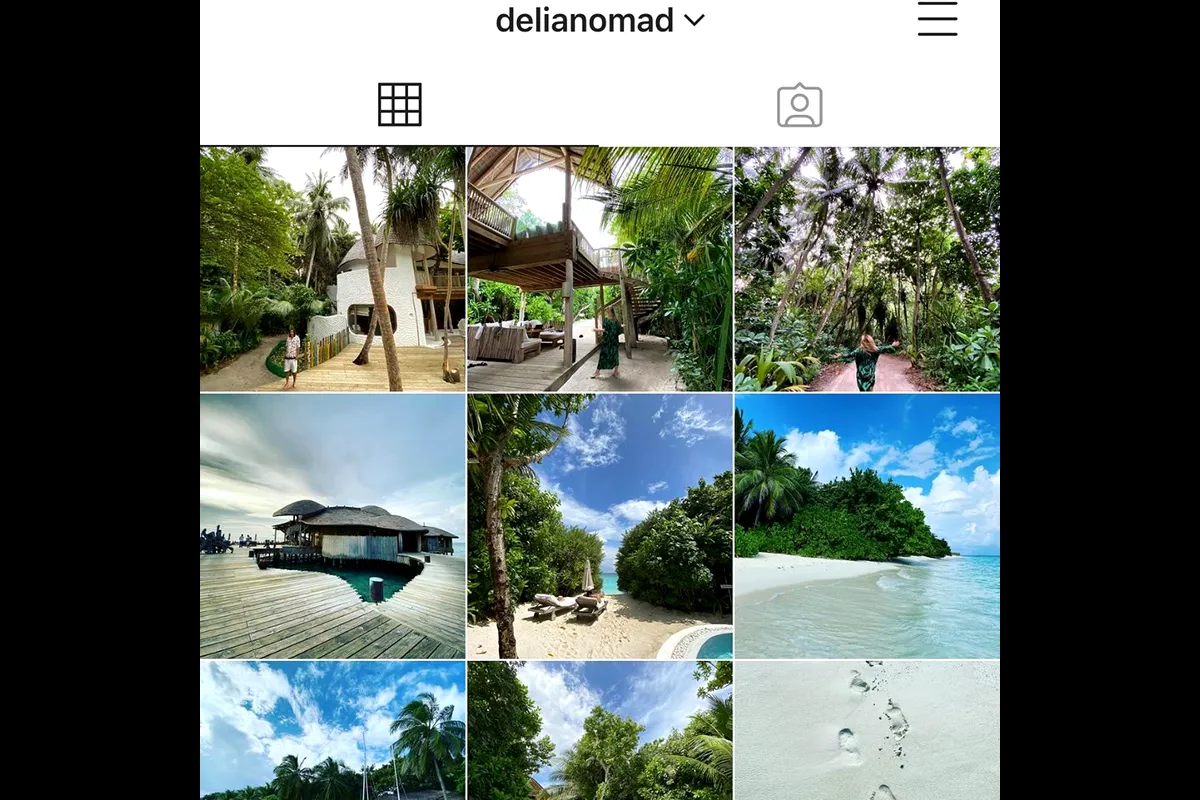Open the jungle path post
1200x800 pixels.
(867, 269)
